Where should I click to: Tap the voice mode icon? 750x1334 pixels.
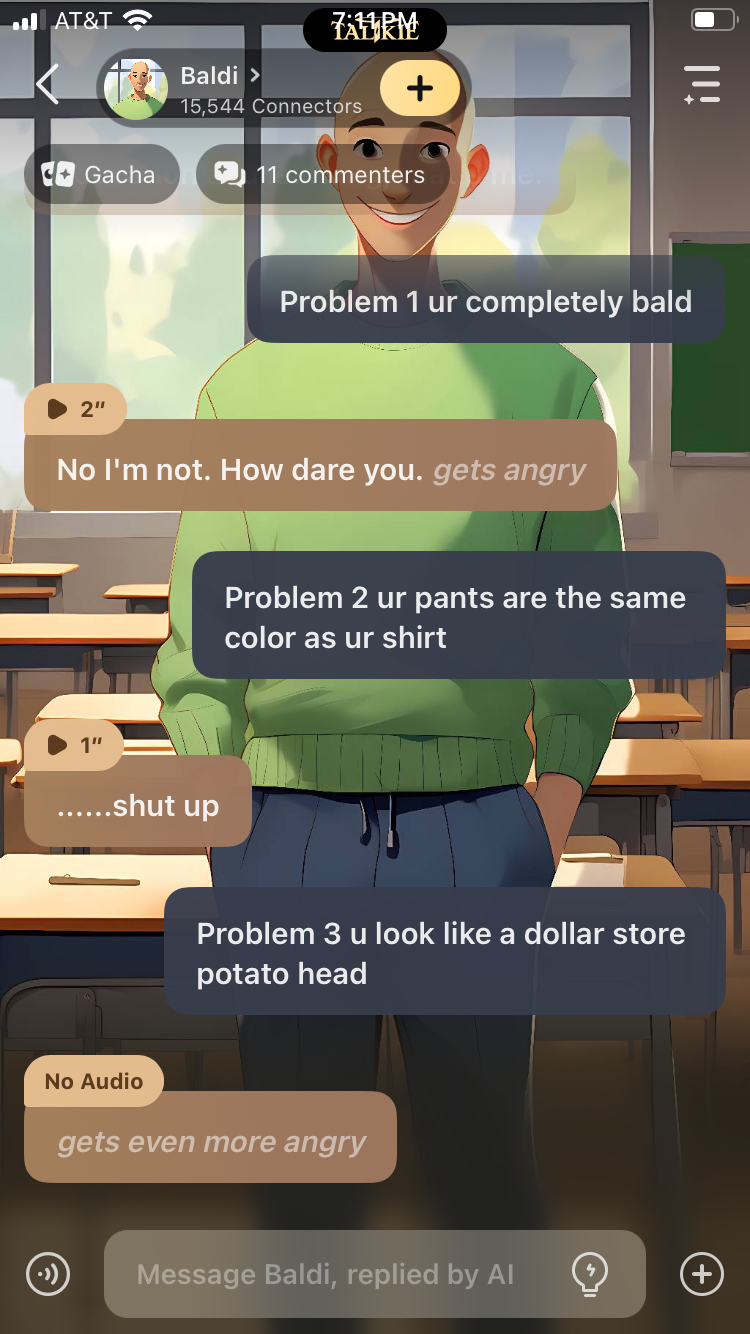coord(48,1274)
